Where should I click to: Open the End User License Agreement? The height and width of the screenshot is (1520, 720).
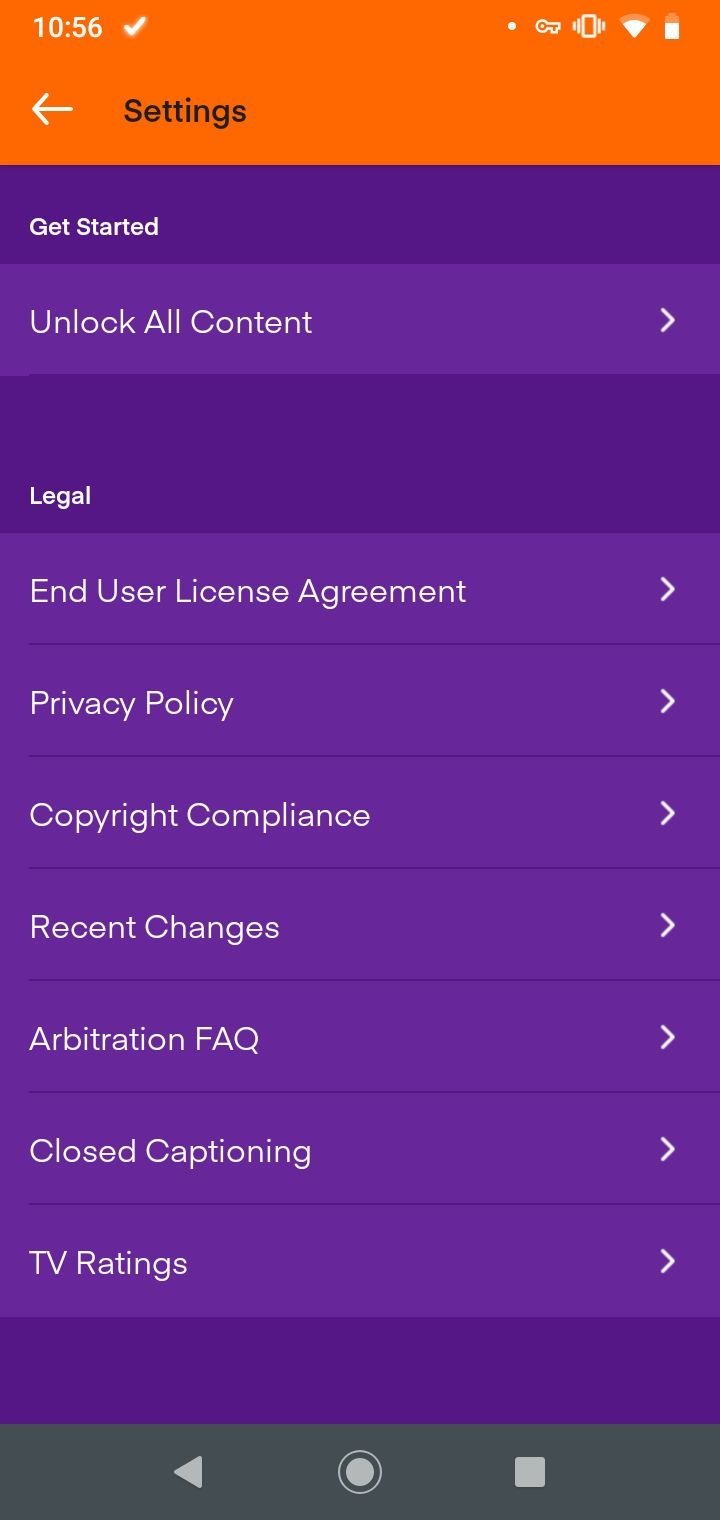(360, 589)
